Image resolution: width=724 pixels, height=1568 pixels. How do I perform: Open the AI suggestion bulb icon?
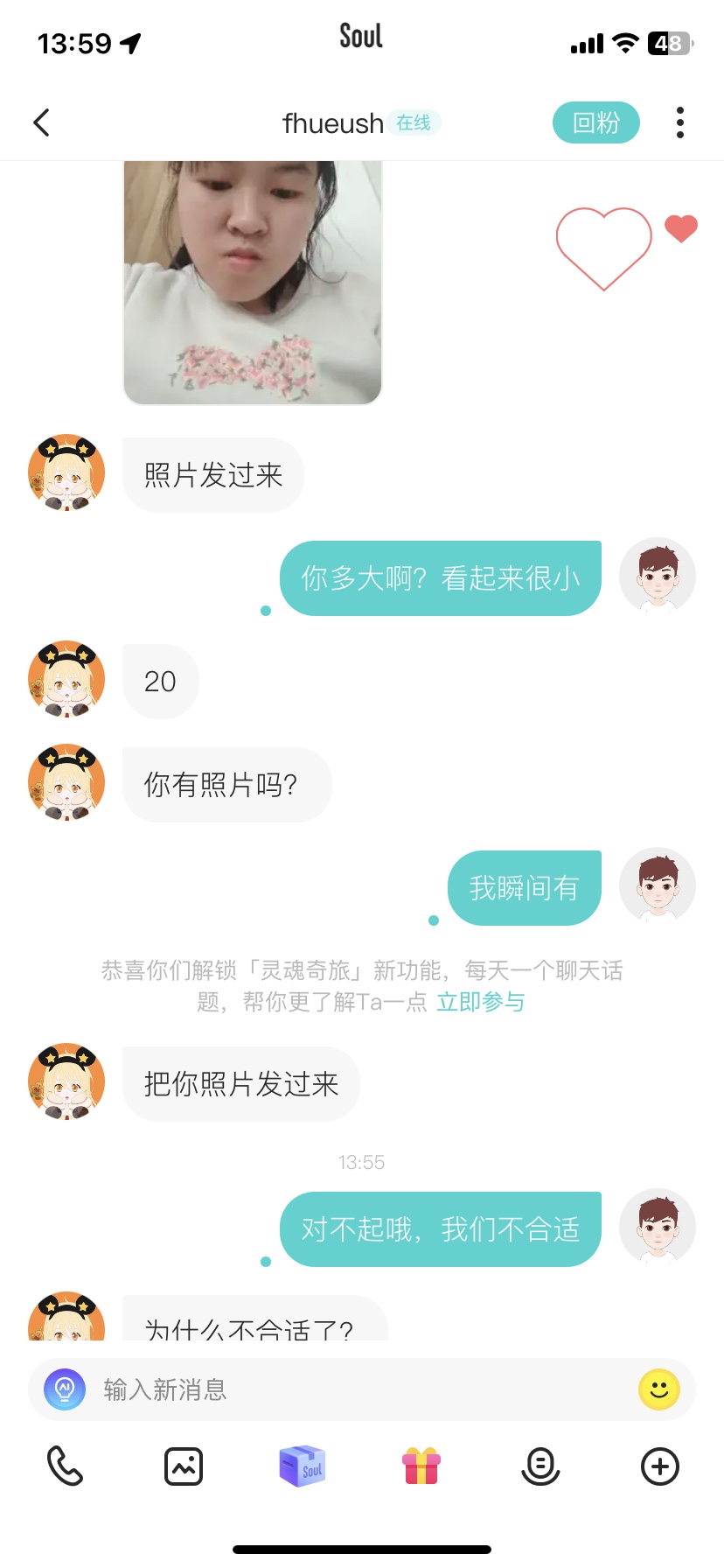pyautogui.click(x=65, y=1389)
